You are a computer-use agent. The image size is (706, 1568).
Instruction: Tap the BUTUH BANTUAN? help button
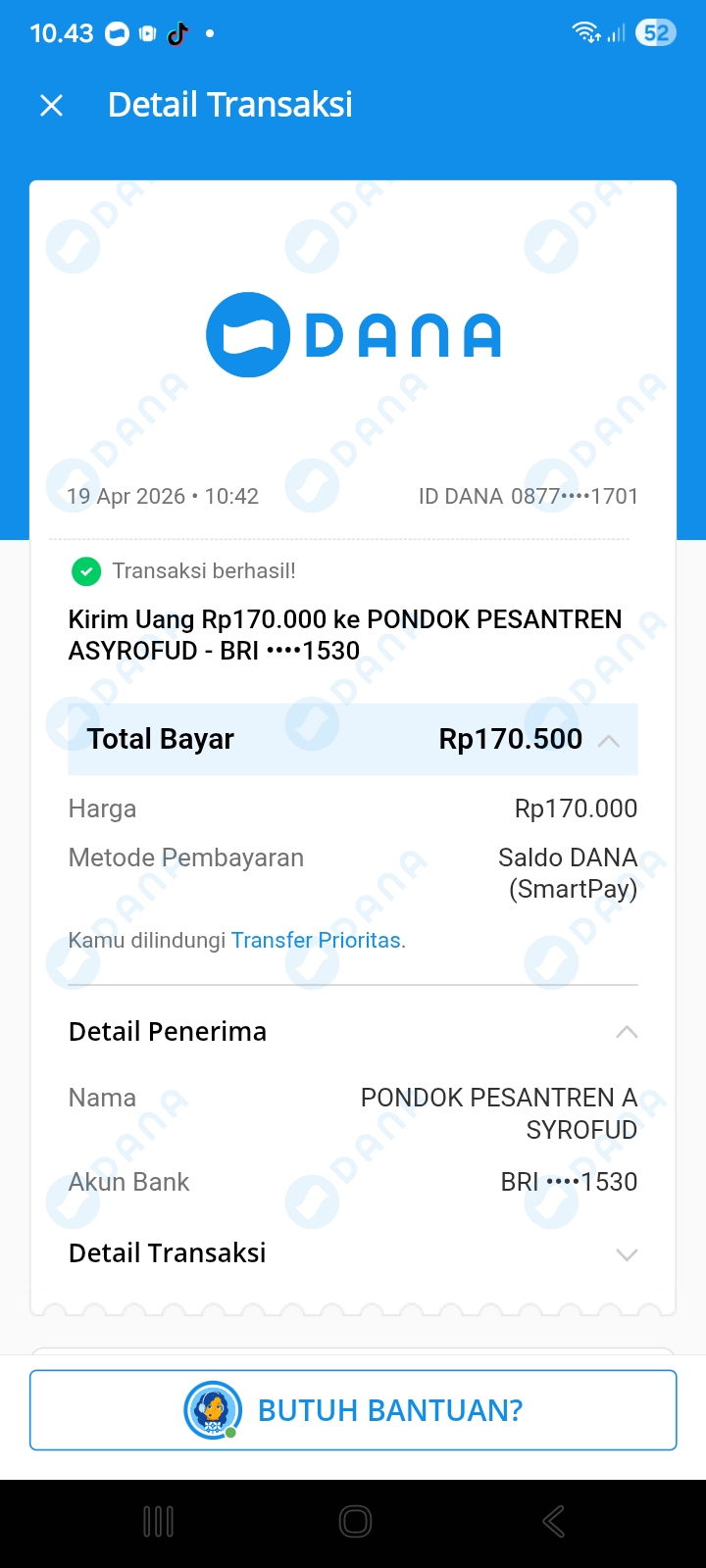click(x=353, y=1410)
